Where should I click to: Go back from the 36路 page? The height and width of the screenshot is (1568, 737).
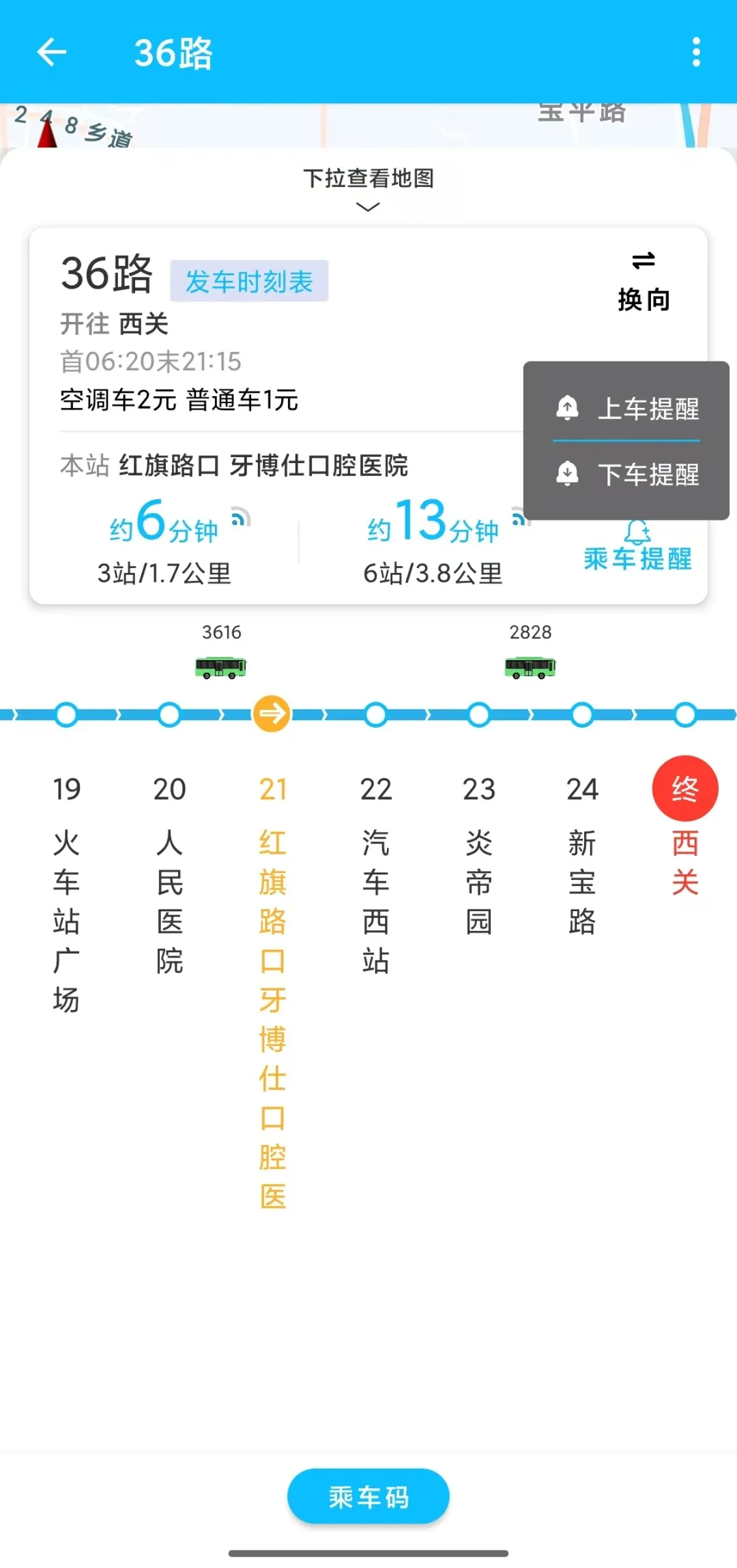pyautogui.click(x=52, y=52)
